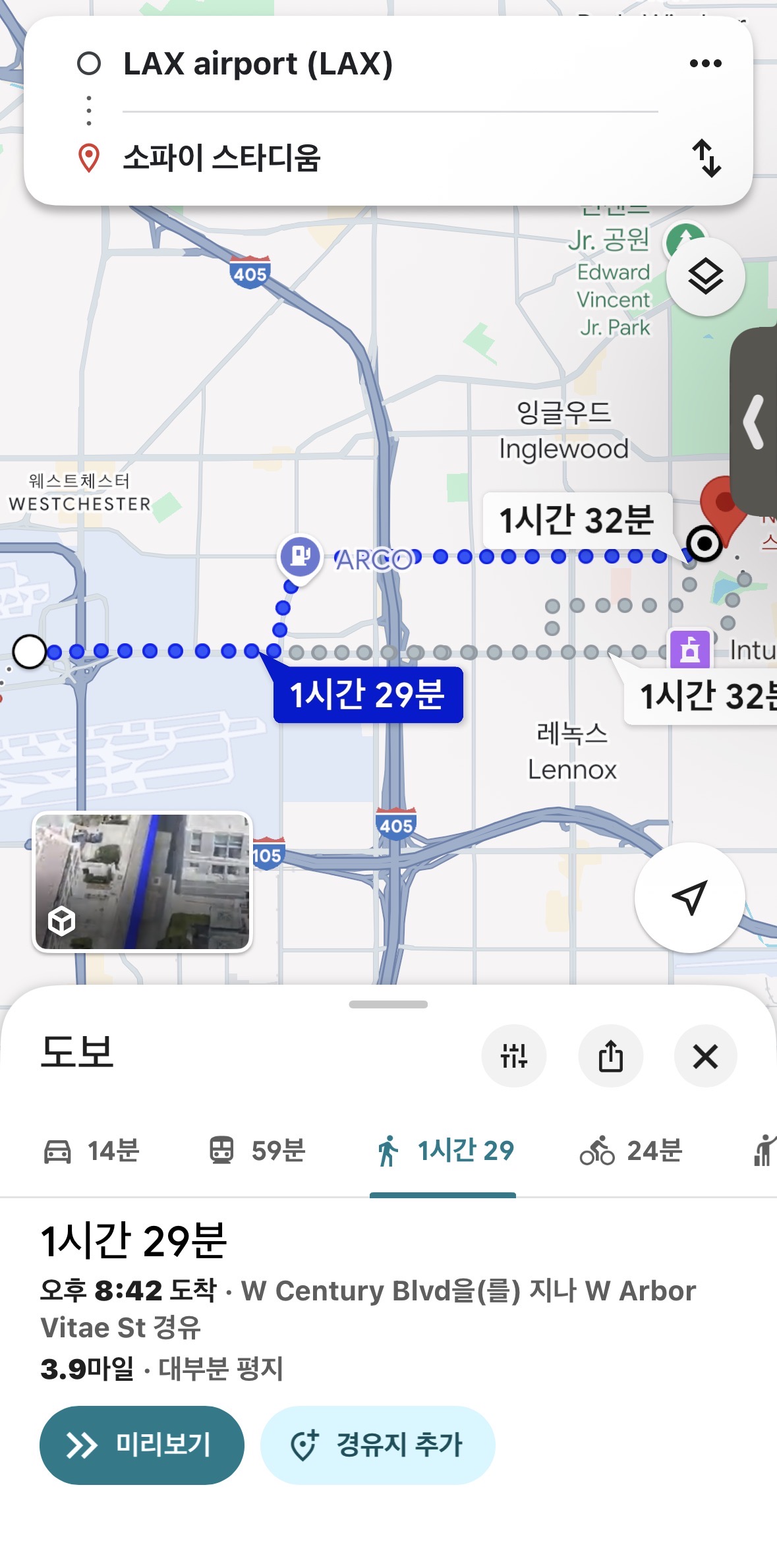Swap origin and destination
The height and width of the screenshot is (1568, 777).
(706, 158)
